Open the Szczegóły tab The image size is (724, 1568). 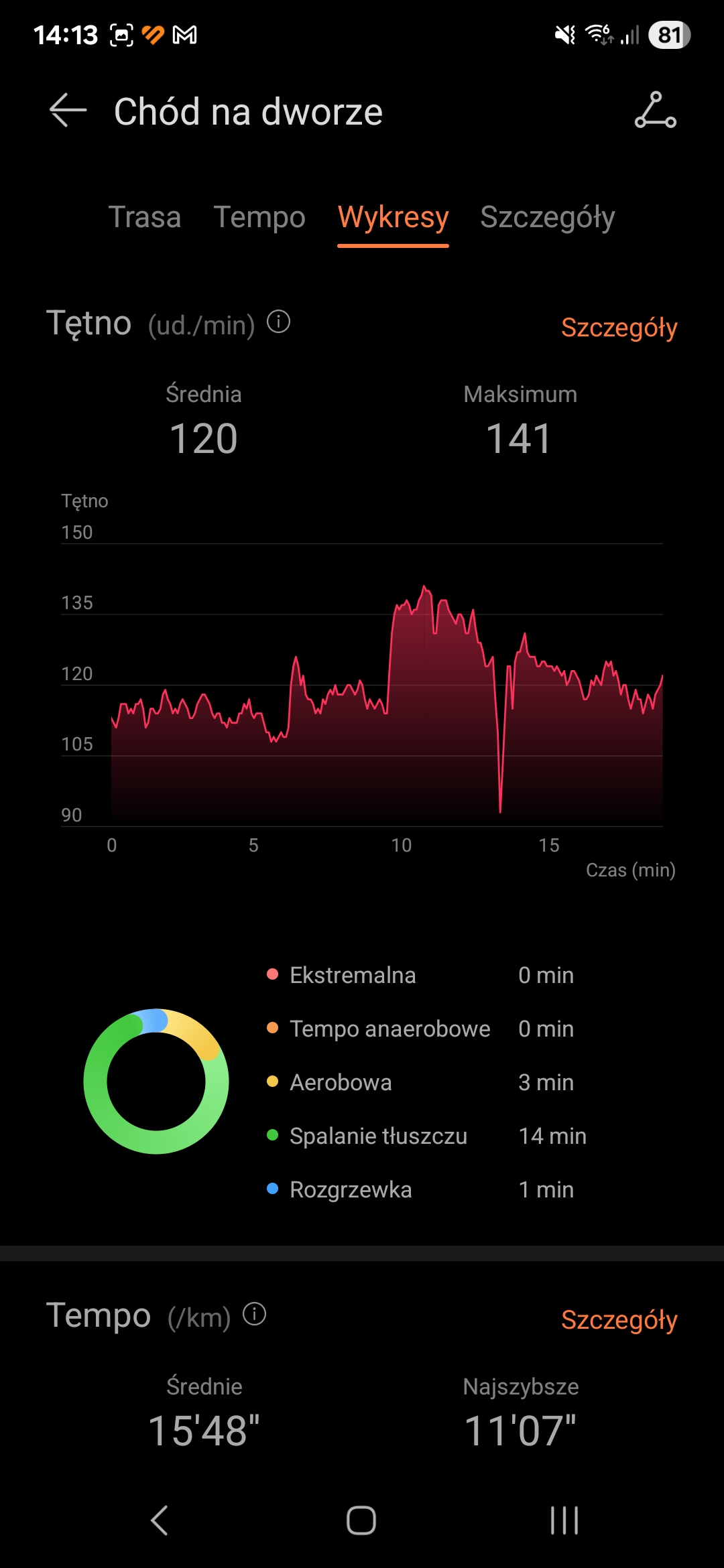pyautogui.click(x=547, y=218)
